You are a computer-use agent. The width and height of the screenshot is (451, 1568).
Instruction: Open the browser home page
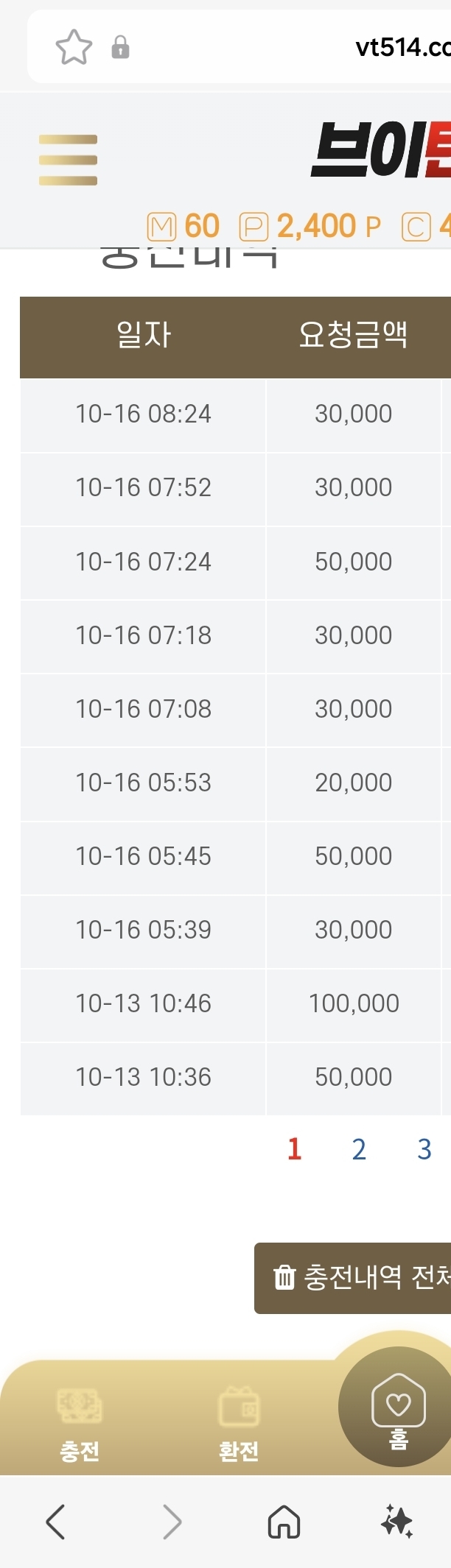point(284,1522)
